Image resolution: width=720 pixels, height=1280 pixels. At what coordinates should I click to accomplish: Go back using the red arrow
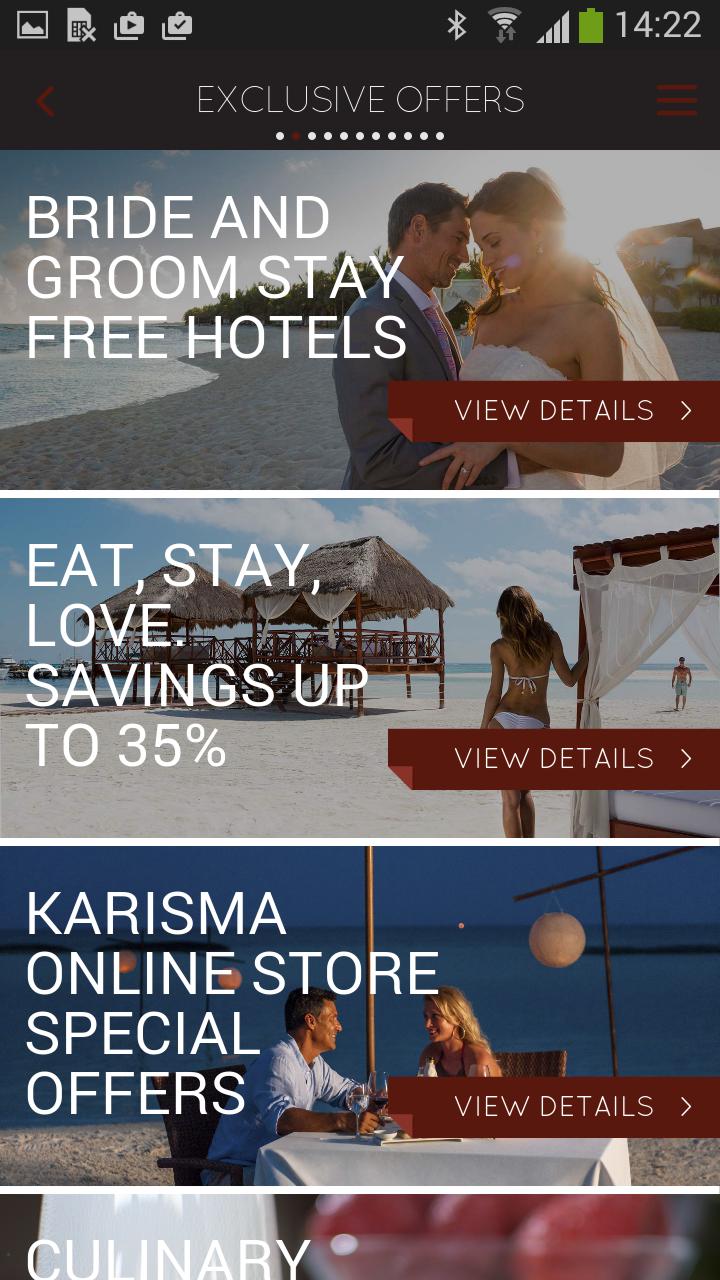(x=44, y=101)
